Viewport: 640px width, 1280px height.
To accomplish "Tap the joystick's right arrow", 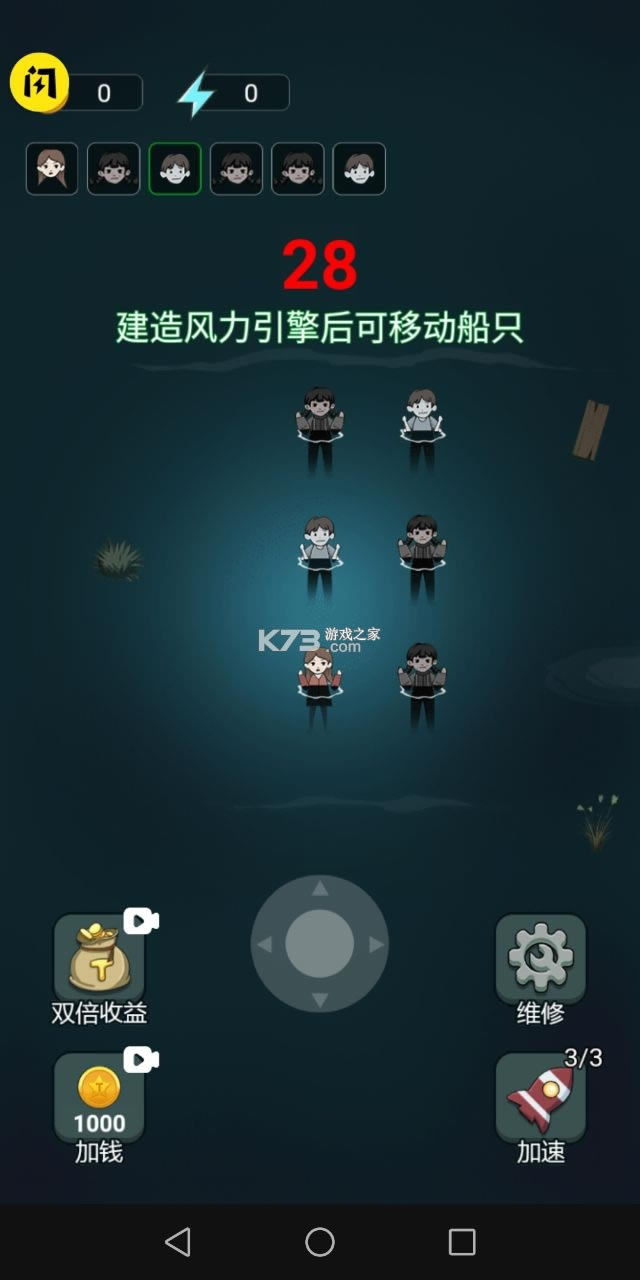I will (376, 944).
